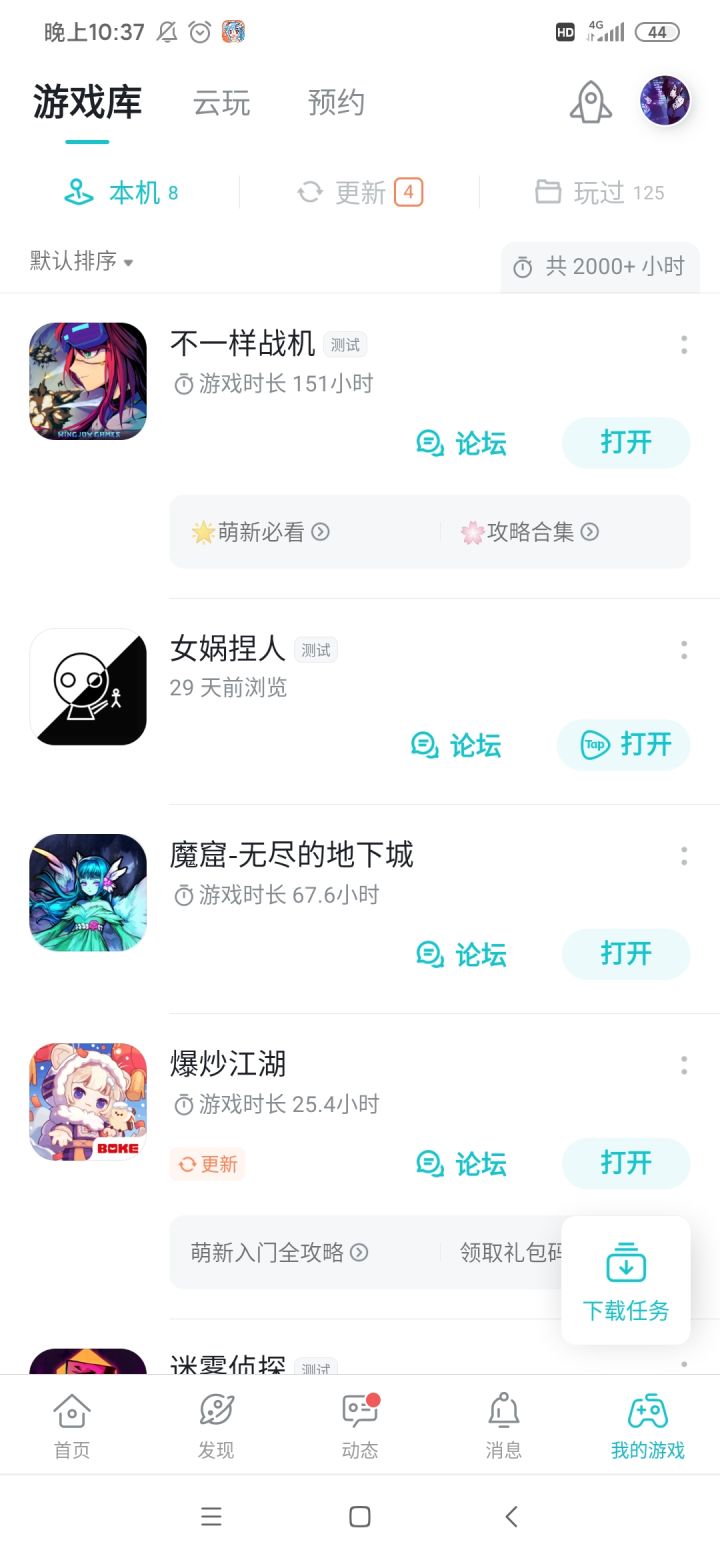Open the 动态 bottom tab
This screenshot has height=1560, width=720.
click(x=360, y=1426)
